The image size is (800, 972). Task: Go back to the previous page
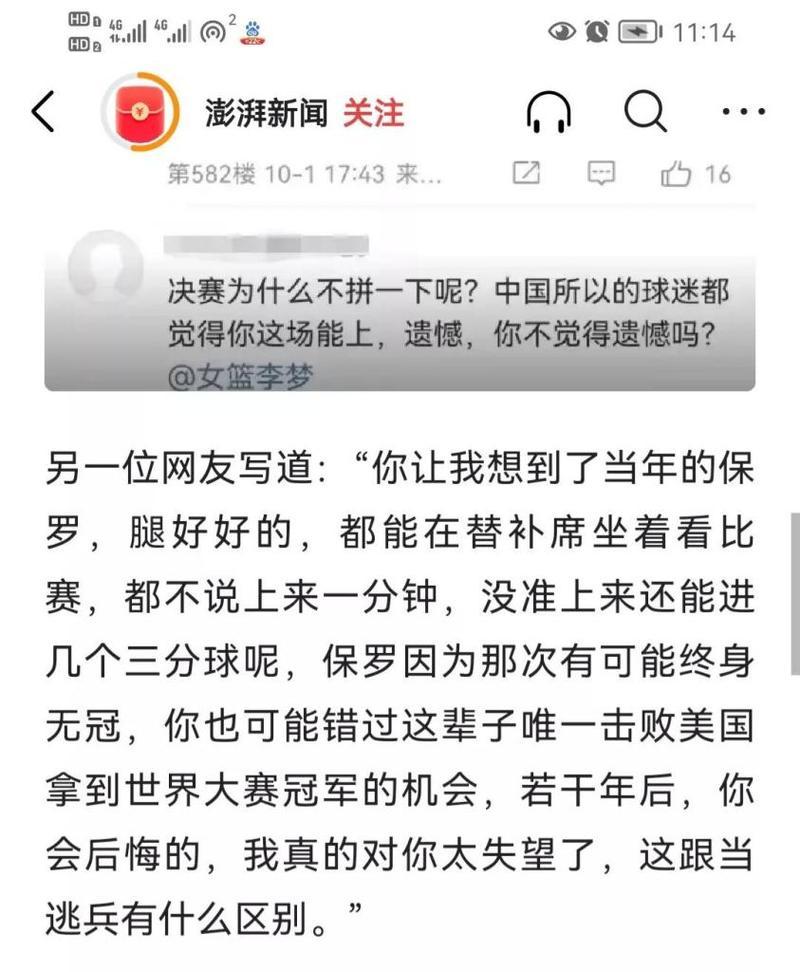[43, 112]
